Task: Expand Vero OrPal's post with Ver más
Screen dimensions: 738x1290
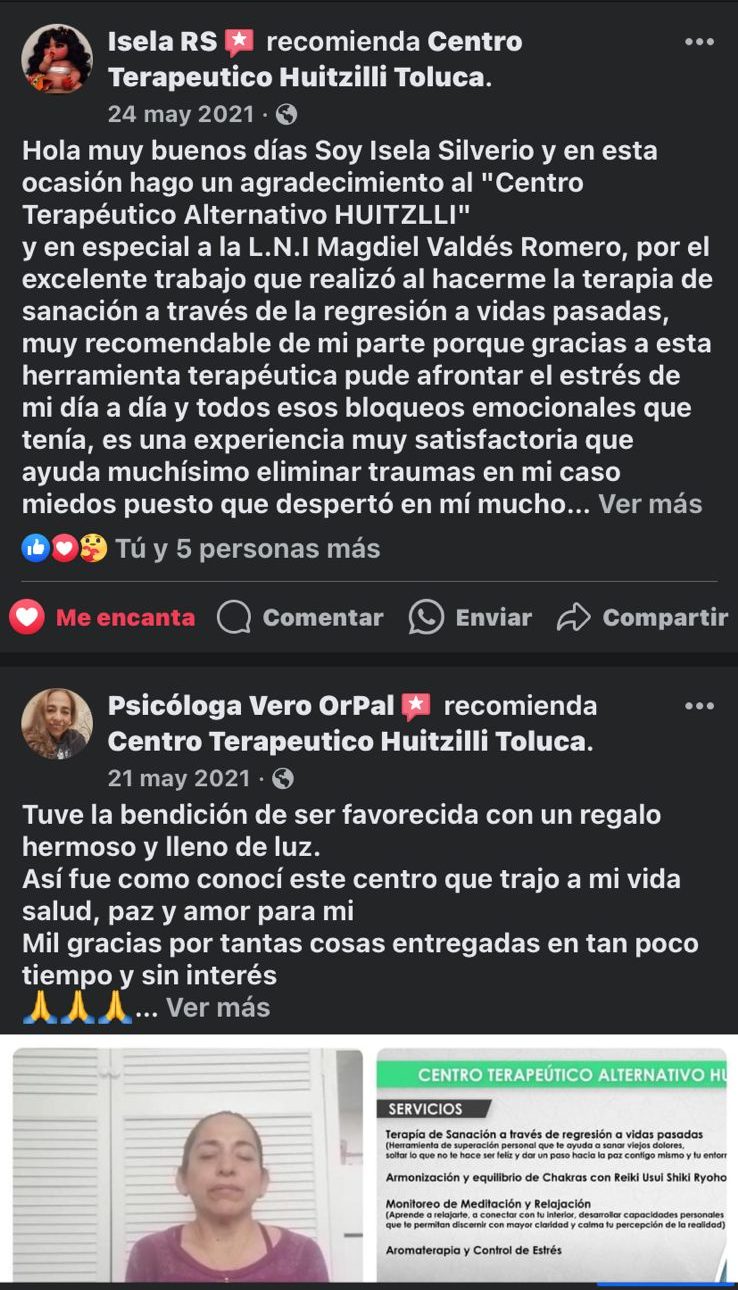Action: point(217,1007)
